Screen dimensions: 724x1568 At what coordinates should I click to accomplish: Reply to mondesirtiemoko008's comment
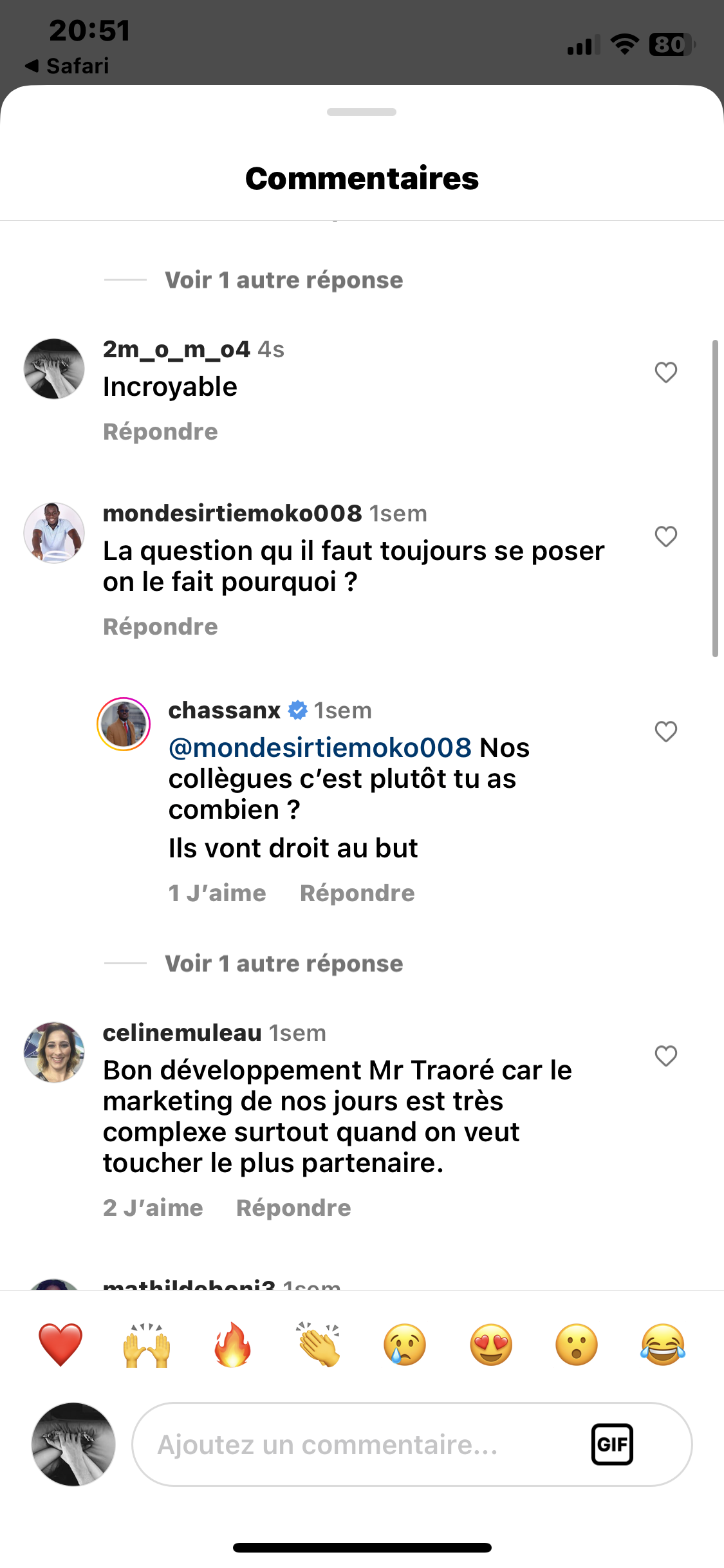tap(160, 626)
